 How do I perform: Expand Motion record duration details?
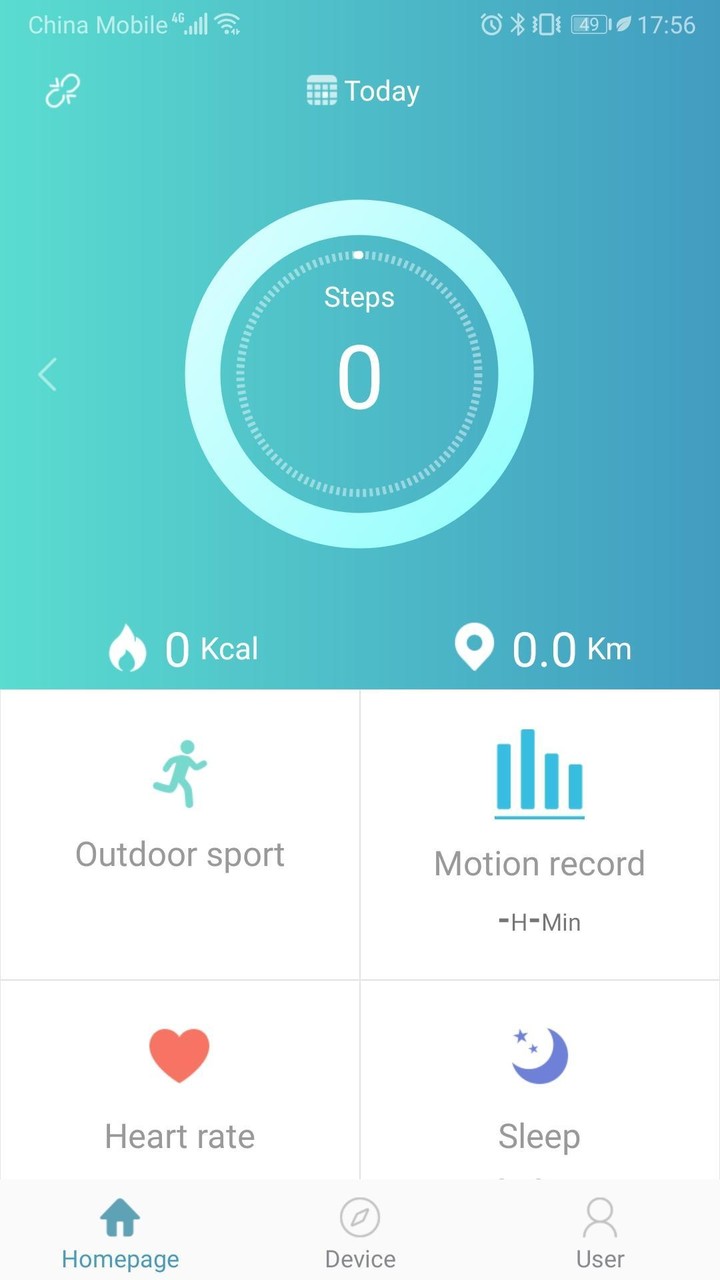pos(539,921)
